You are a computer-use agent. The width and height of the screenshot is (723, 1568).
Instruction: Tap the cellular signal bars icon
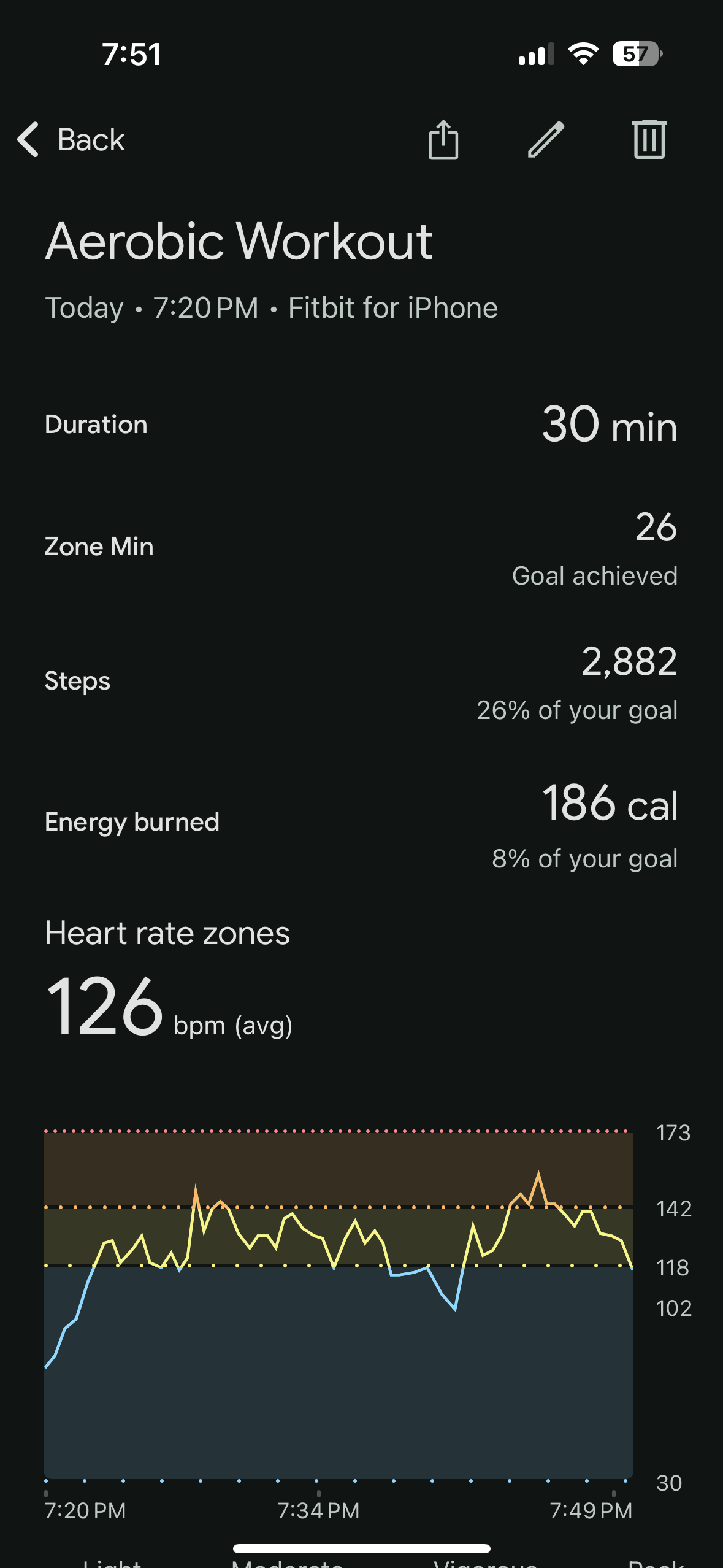coord(535,54)
